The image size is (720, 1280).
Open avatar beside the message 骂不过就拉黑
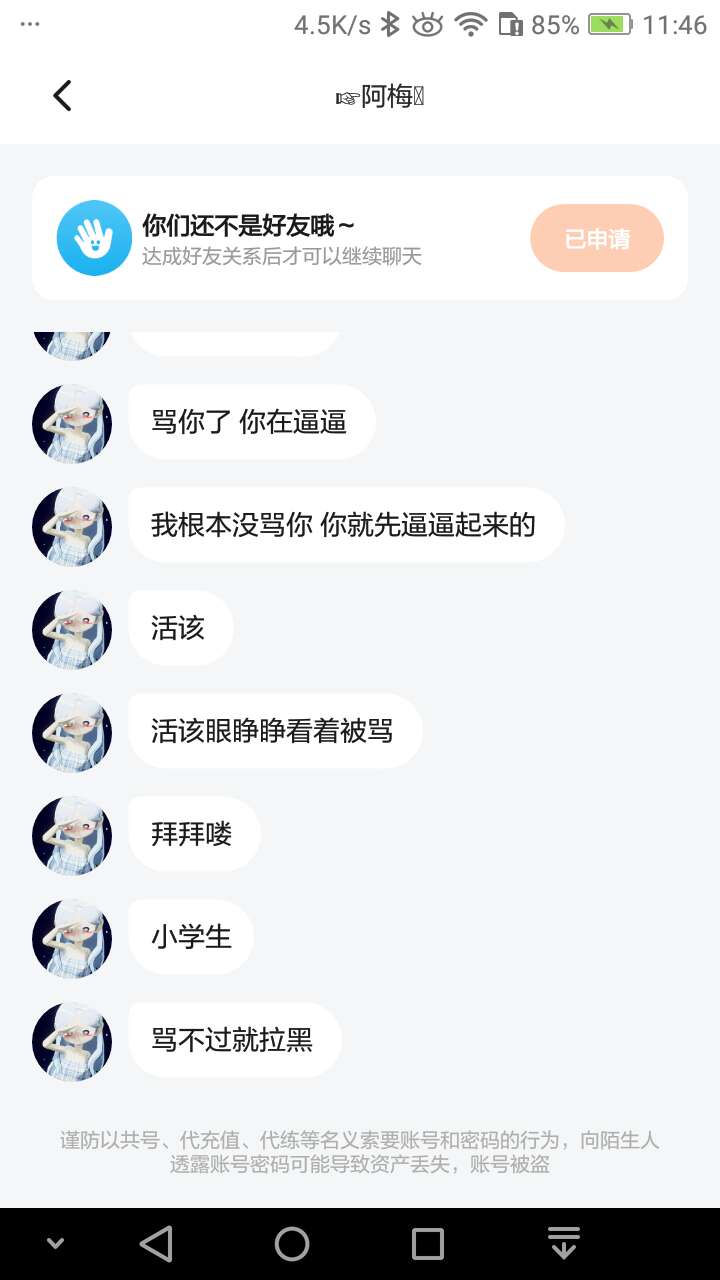(x=72, y=1041)
